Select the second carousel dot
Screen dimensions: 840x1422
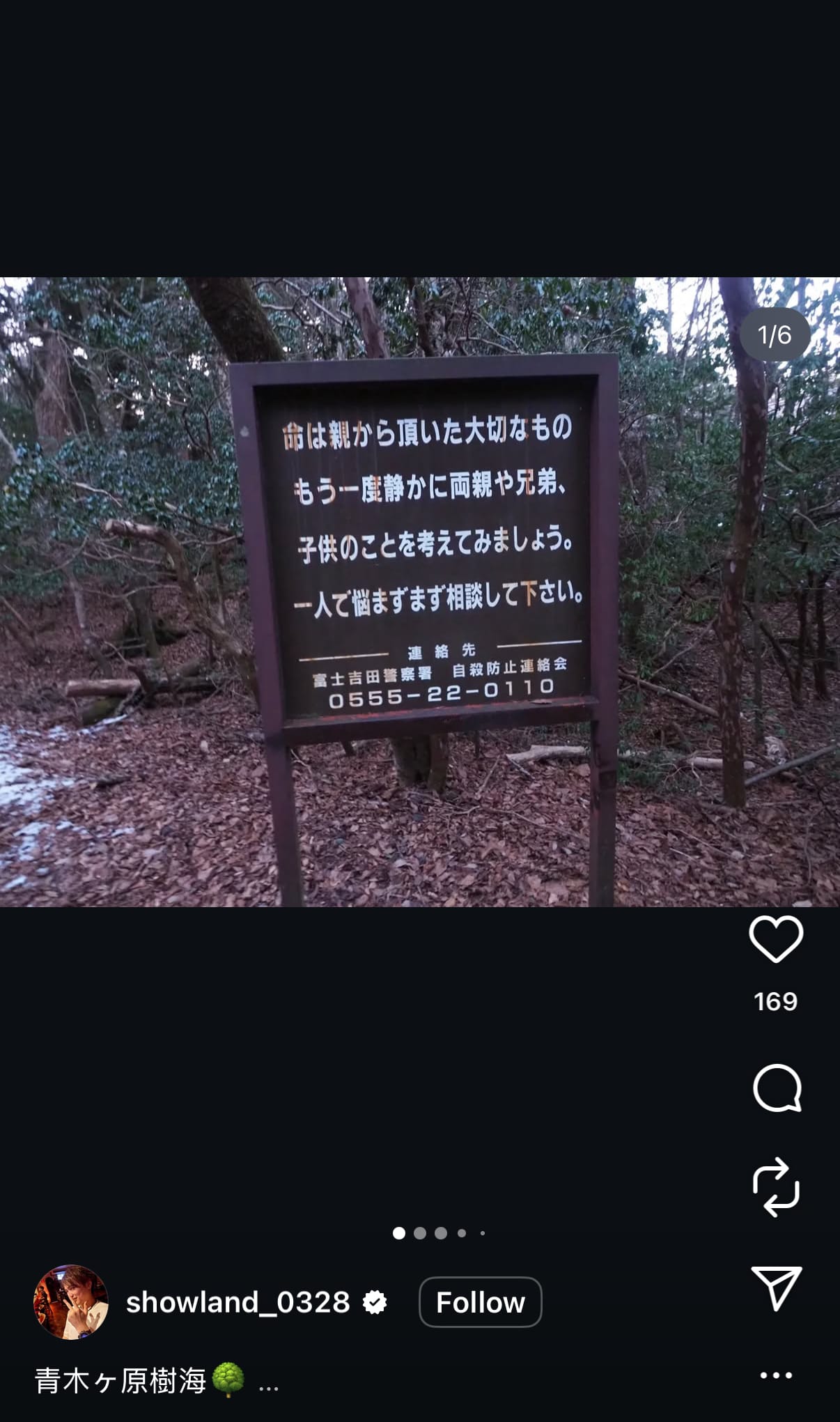[421, 1232]
